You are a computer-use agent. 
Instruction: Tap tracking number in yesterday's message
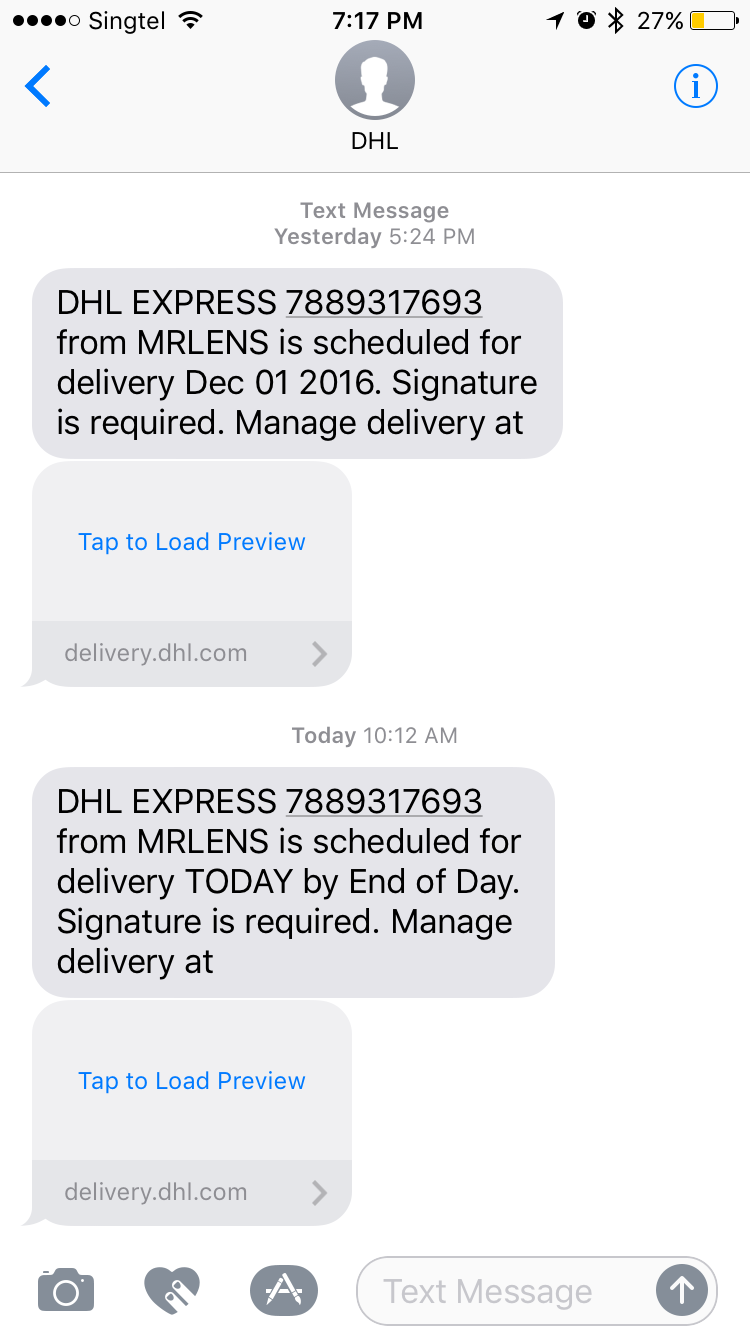point(384,302)
